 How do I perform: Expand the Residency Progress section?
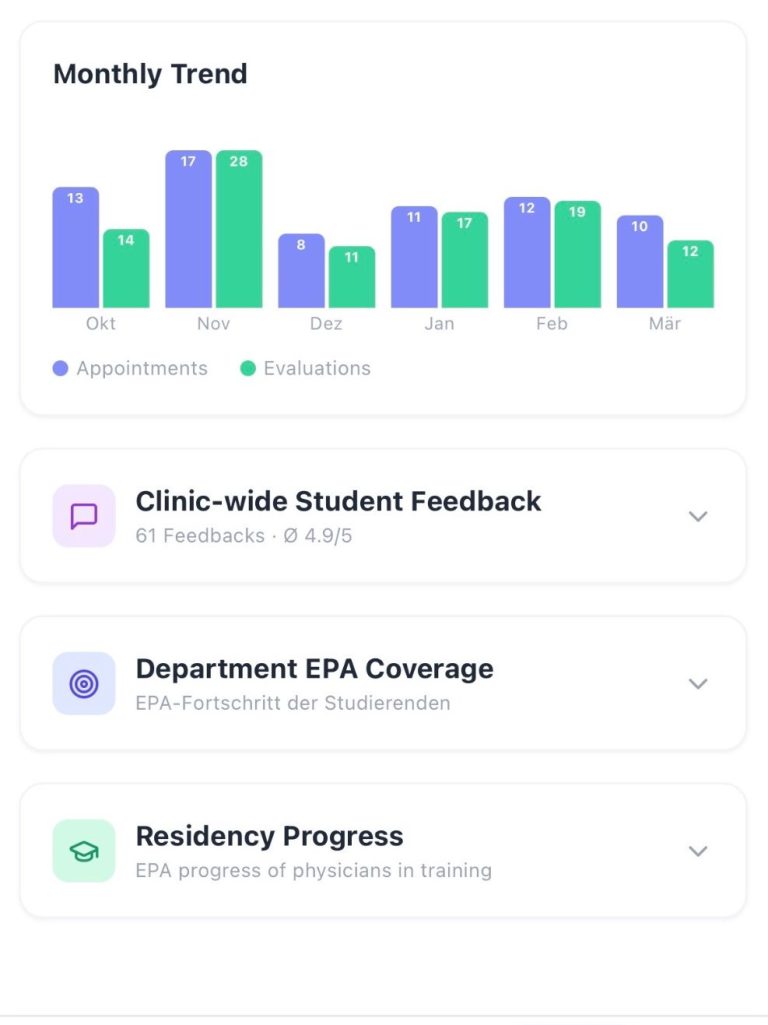698,850
